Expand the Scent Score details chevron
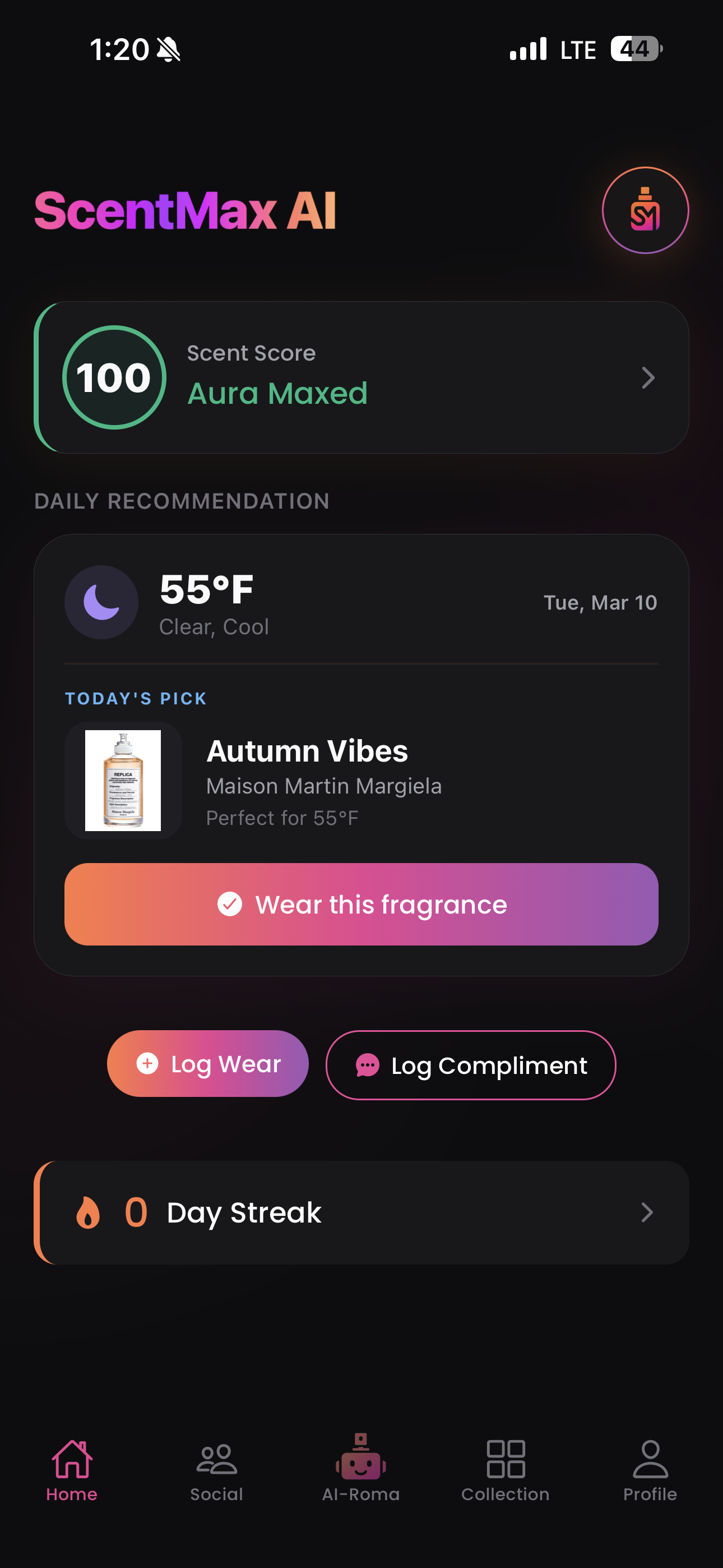Screen dimensions: 723x1568 [648, 377]
